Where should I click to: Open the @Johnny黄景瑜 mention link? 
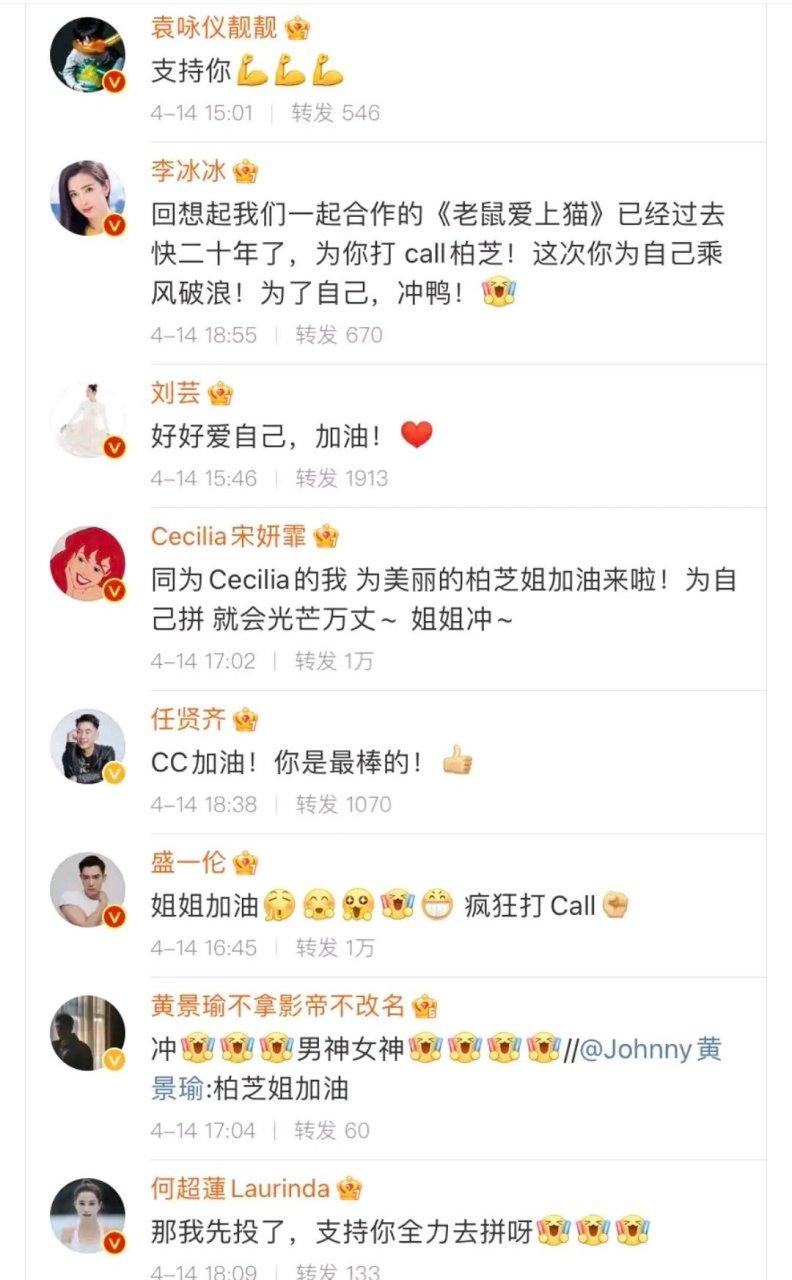(651, 1049)
